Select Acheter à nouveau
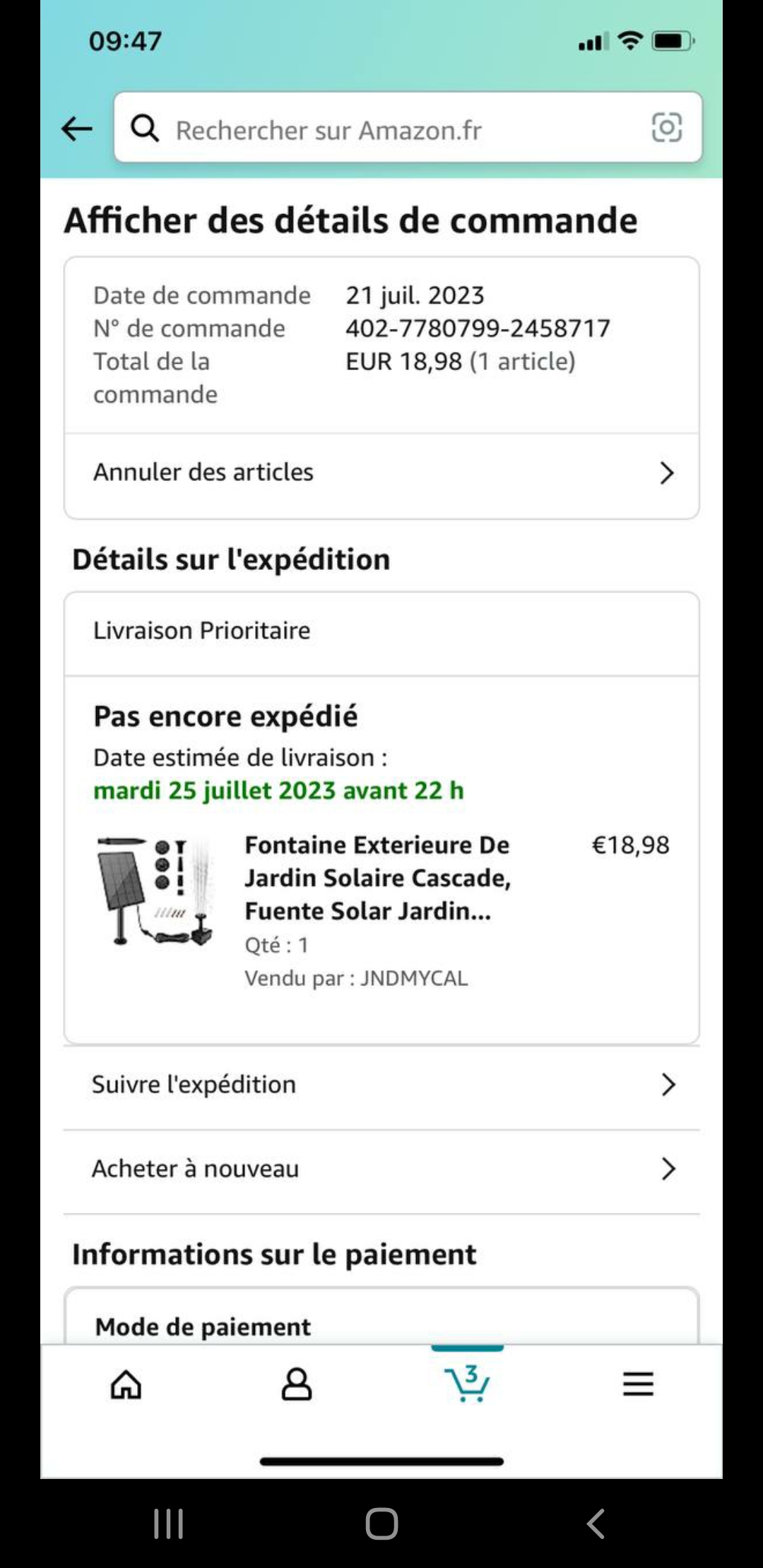763x1568 pixels. tap(381, 1168)
